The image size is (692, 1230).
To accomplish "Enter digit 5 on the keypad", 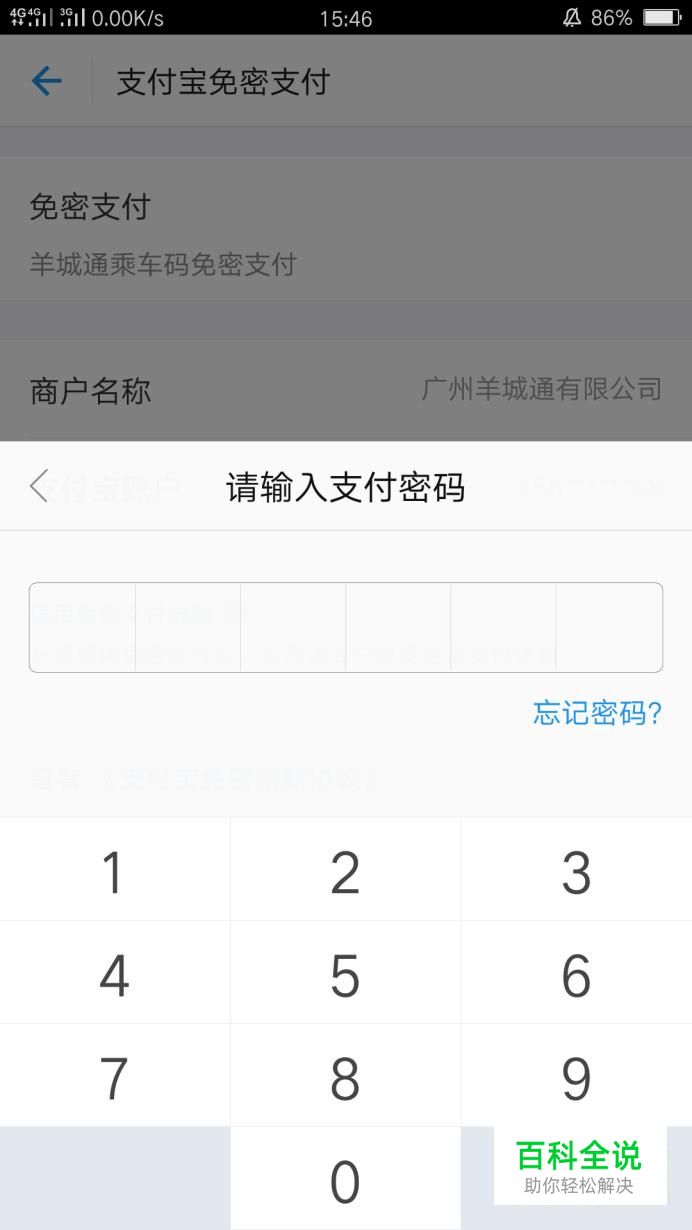I will (346, 973).
